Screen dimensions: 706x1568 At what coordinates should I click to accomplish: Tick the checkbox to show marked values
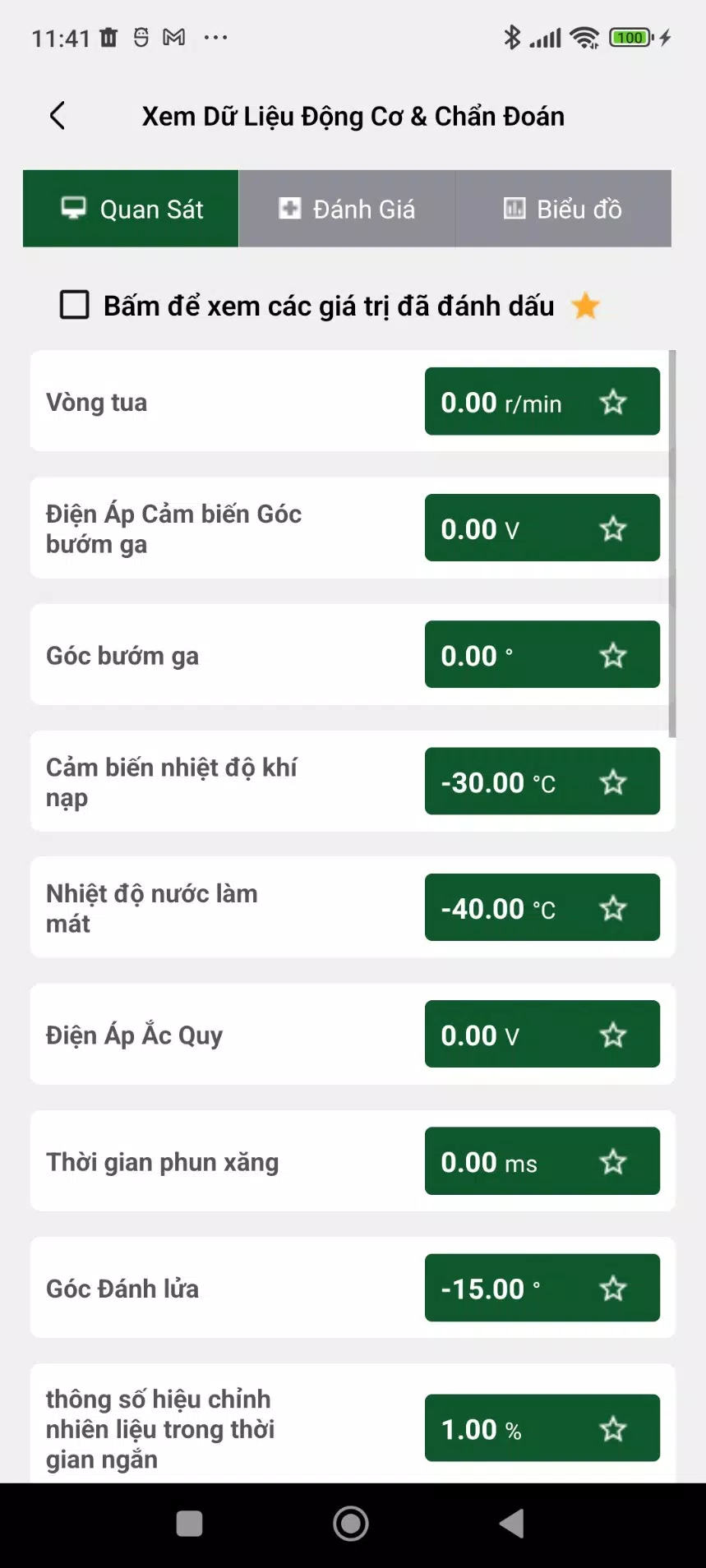(75, 305)
